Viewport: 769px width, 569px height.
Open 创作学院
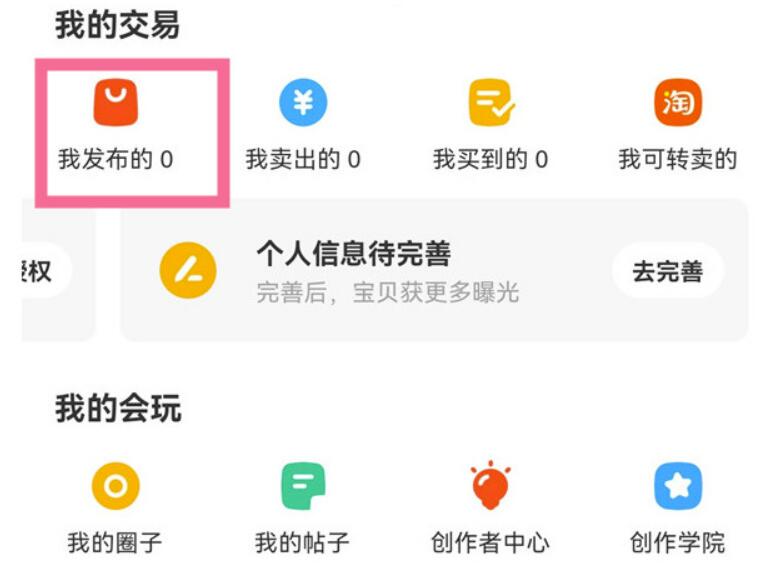point(677,510)
